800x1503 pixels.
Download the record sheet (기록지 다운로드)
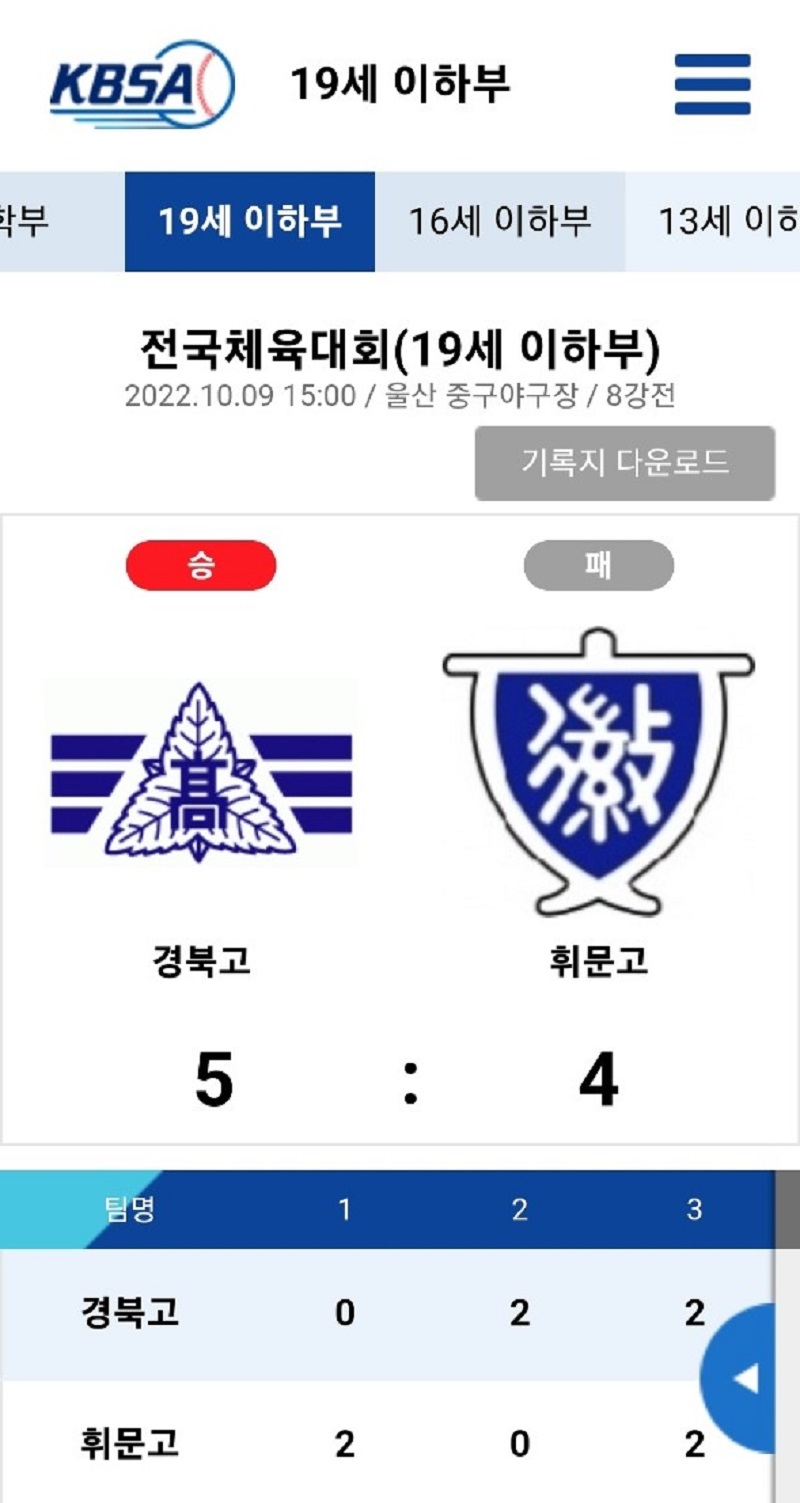tap(624, 463)
